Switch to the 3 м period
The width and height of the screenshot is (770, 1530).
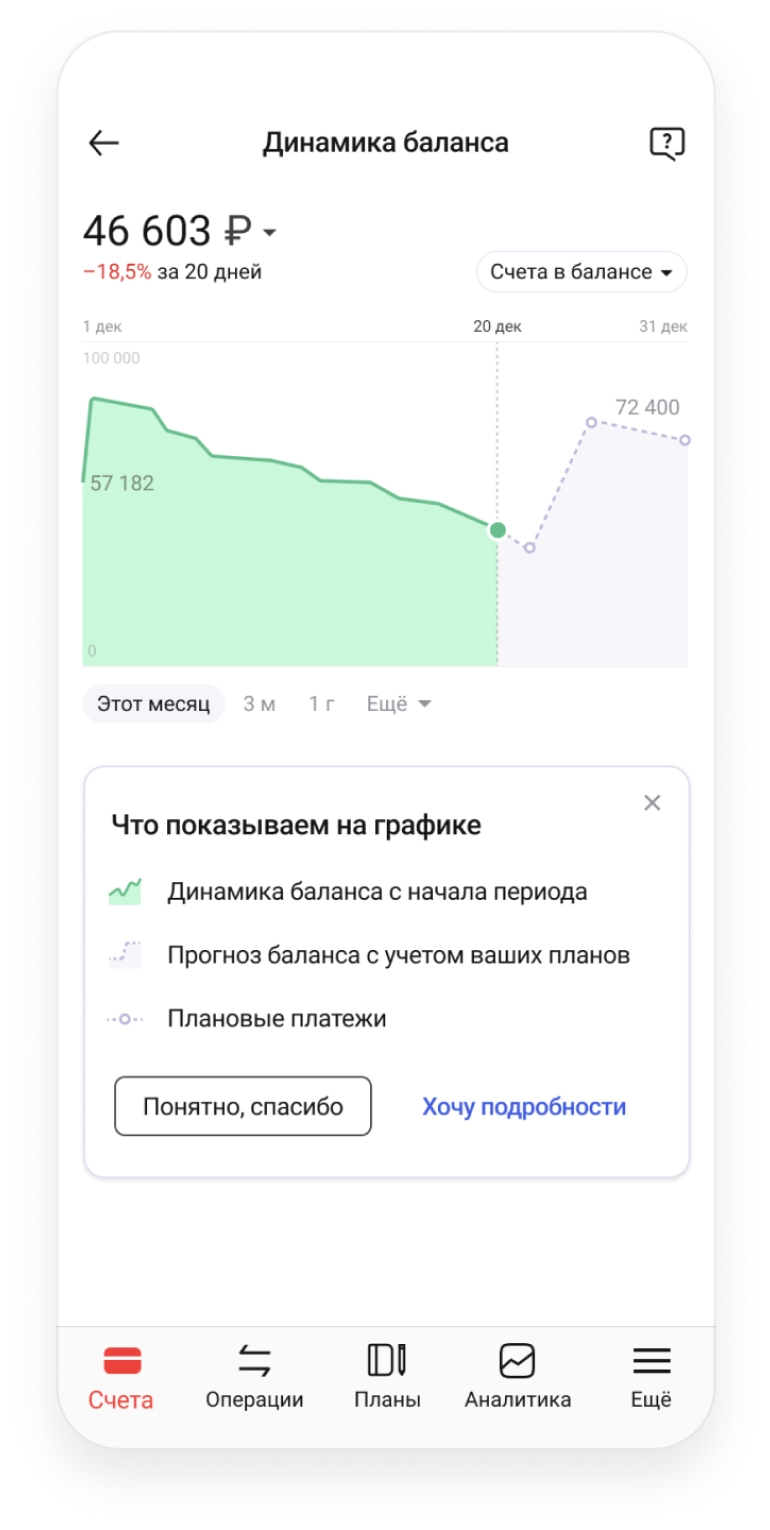(x=259, y=704)
